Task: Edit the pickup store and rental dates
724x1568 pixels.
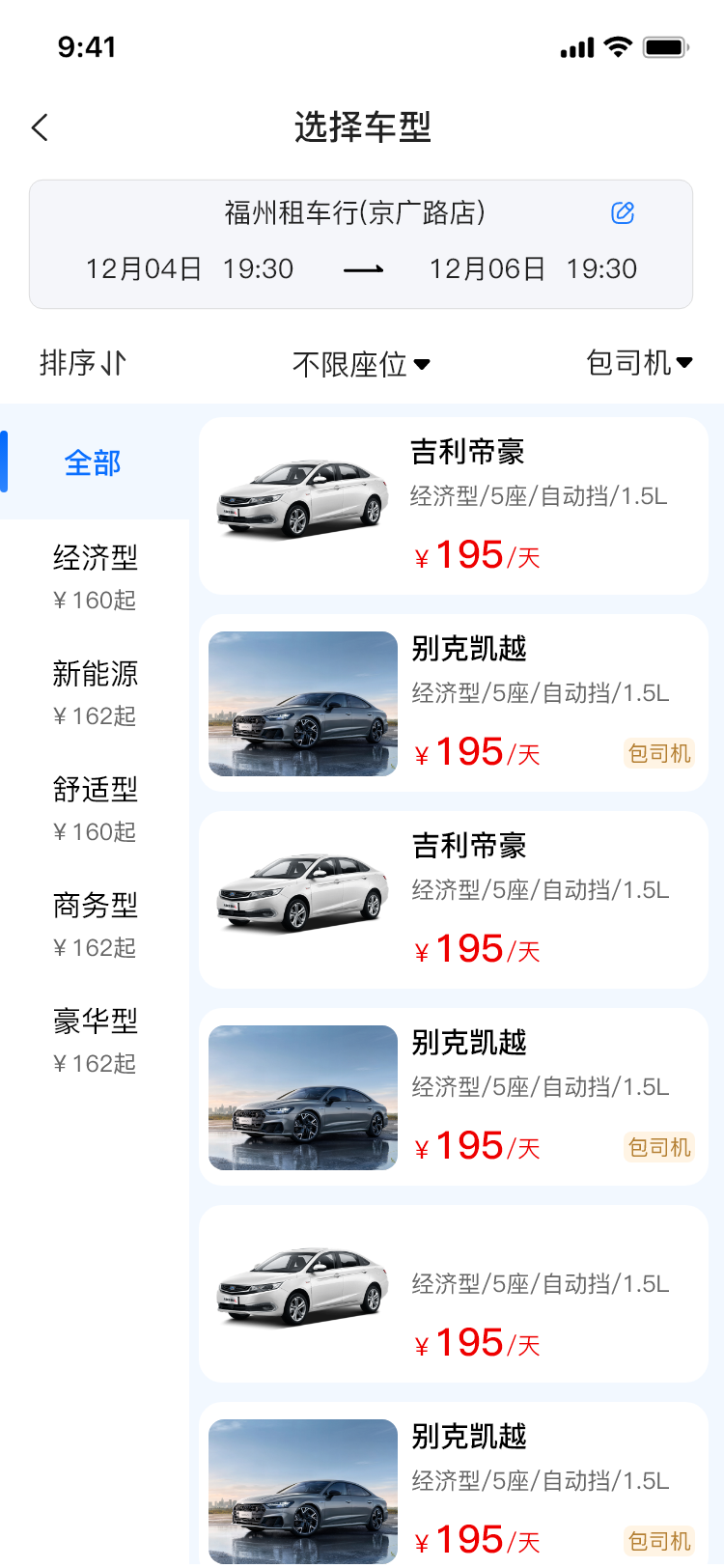Action: click(x=623, y=213)
